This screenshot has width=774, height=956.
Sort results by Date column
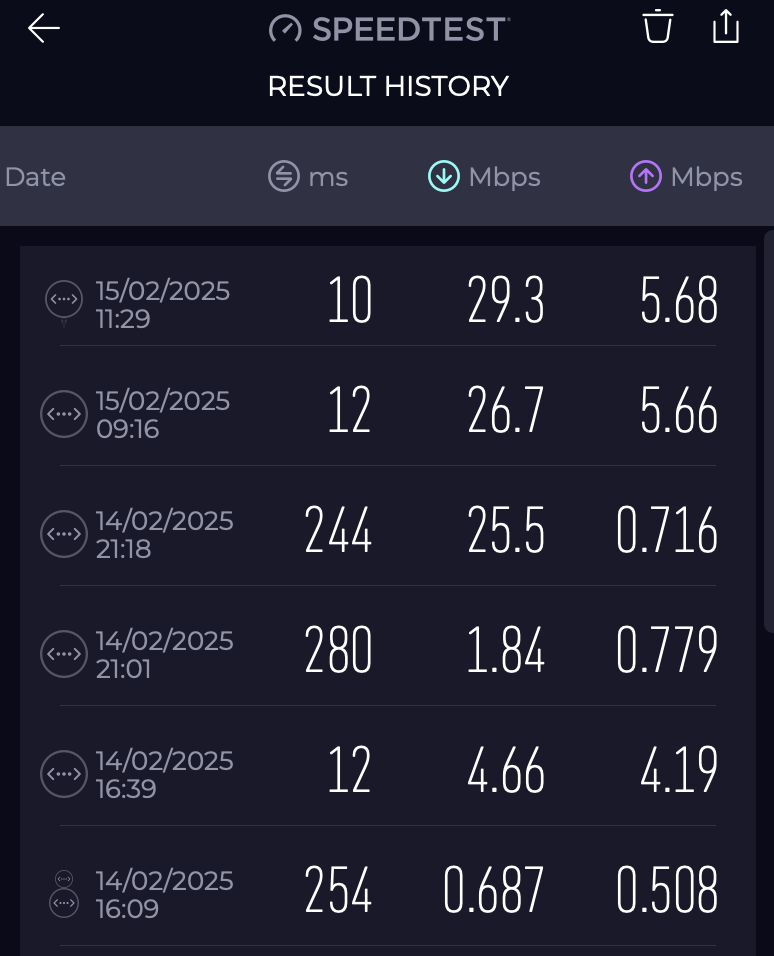pyautogui.click(x=36, y=177)
